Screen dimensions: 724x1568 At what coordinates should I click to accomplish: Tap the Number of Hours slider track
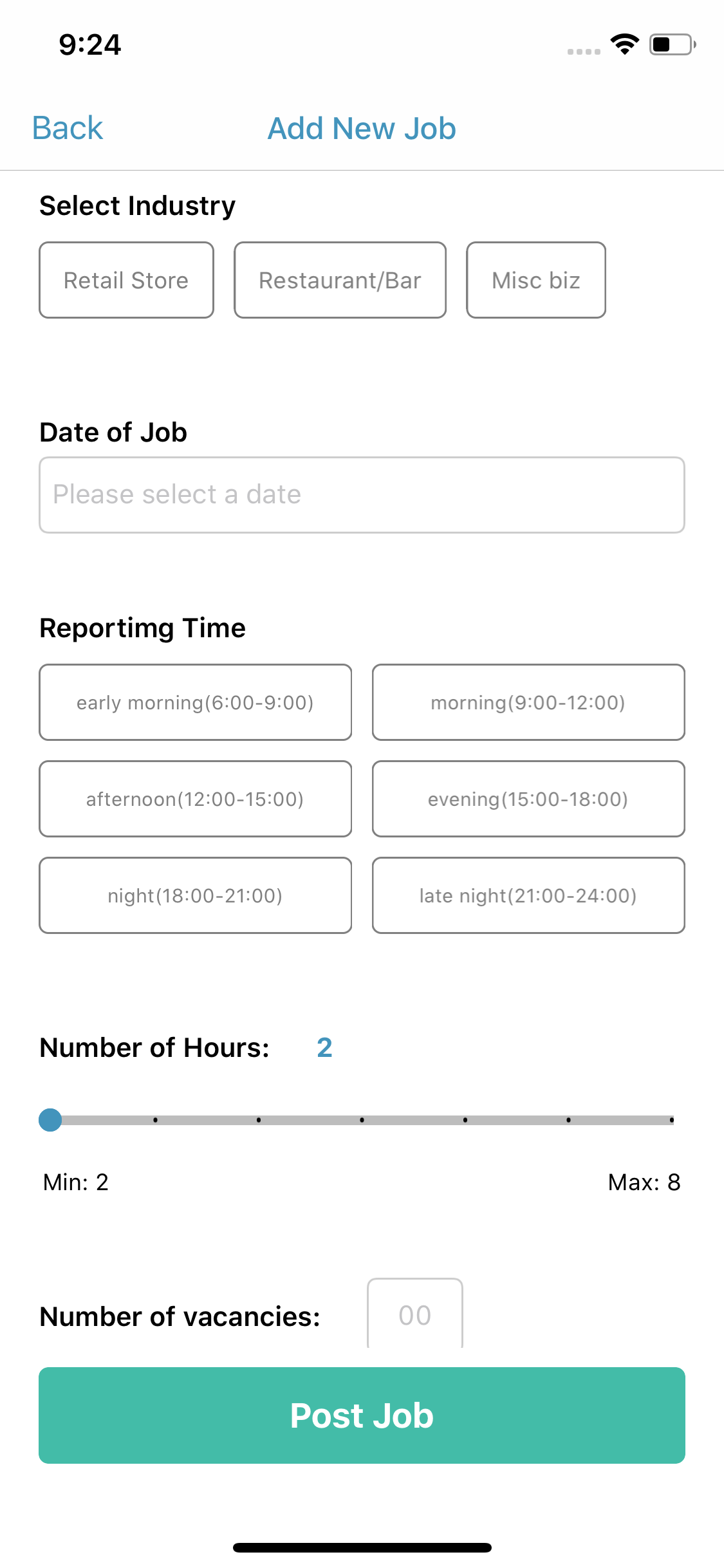tap(362, 1120)
